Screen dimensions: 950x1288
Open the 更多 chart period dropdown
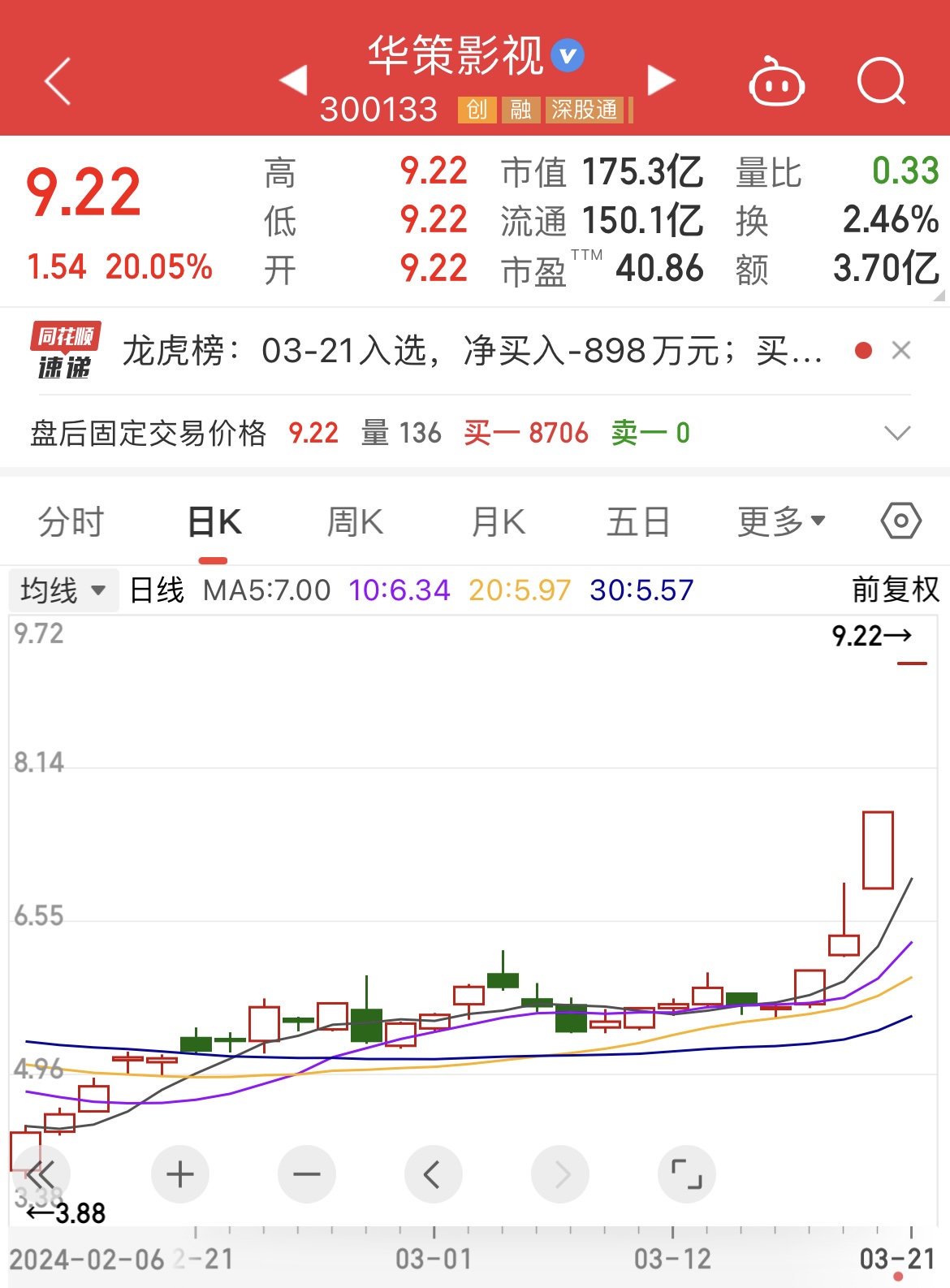[x=780, y=521]
